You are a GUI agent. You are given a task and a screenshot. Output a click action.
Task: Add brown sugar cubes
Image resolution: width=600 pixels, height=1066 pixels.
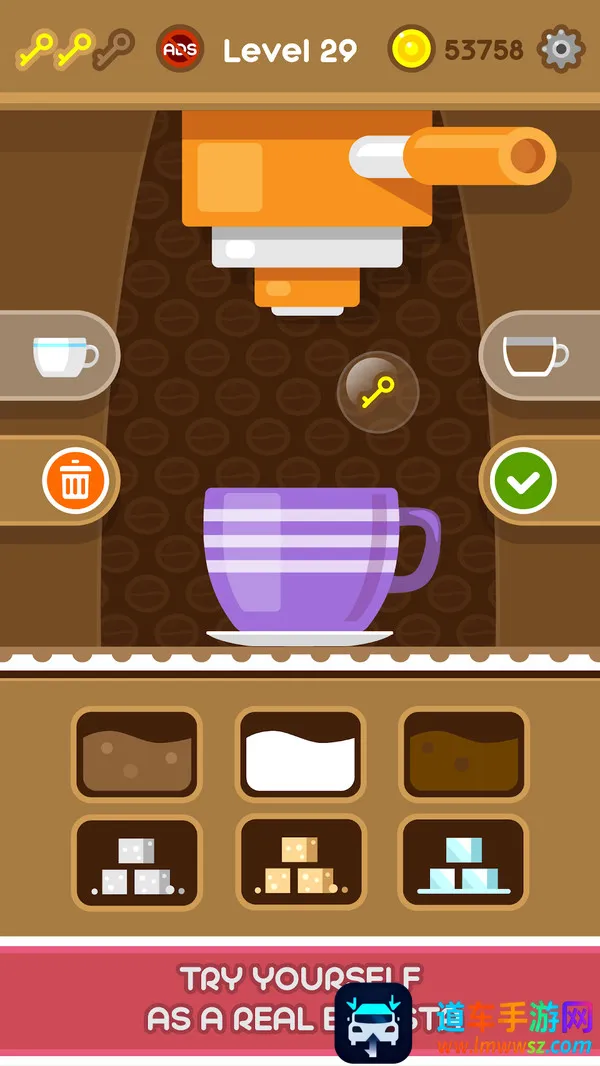click(x=300, y=863)
